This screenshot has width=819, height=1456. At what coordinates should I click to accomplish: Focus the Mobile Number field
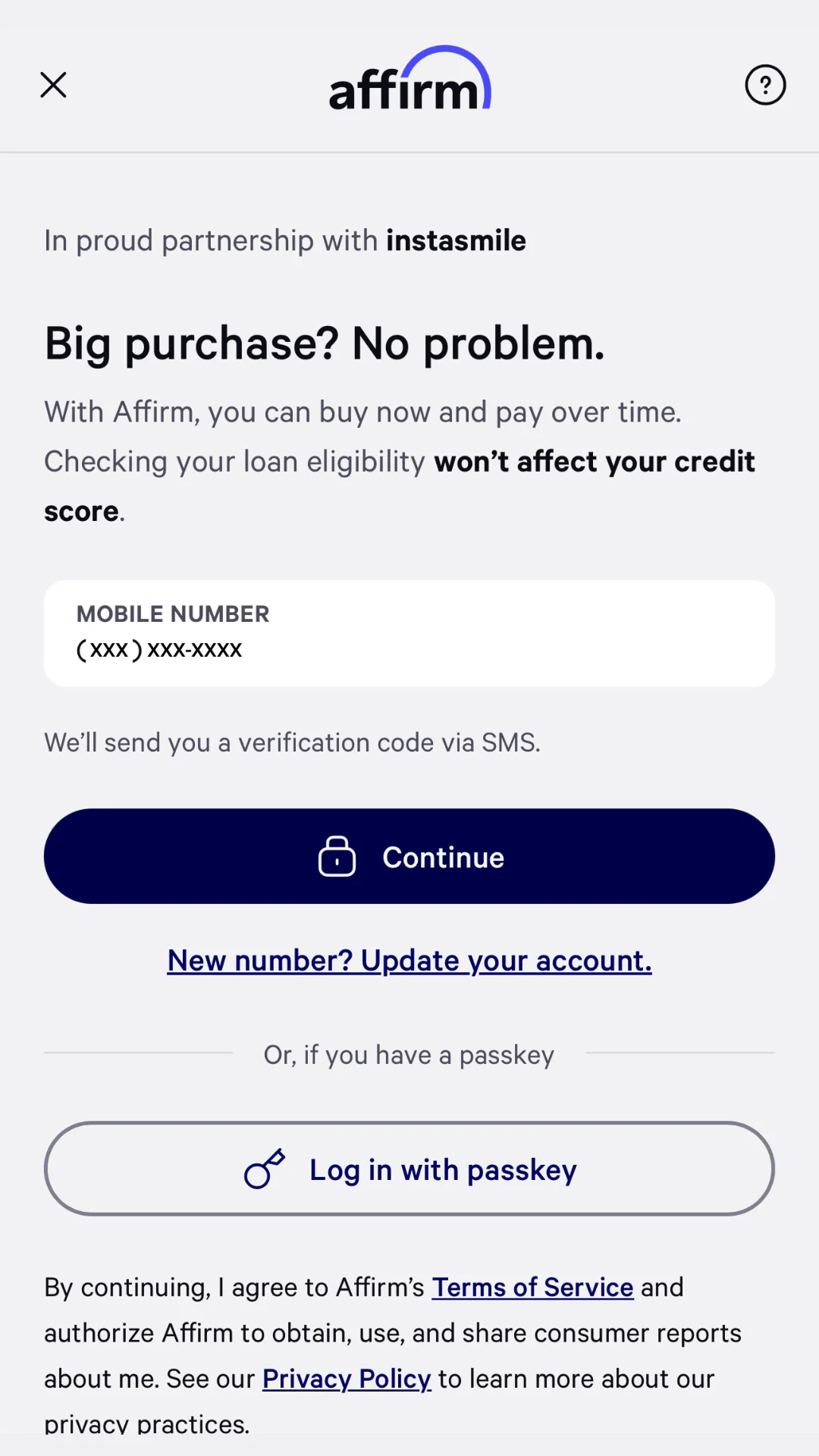click(409, 634)
